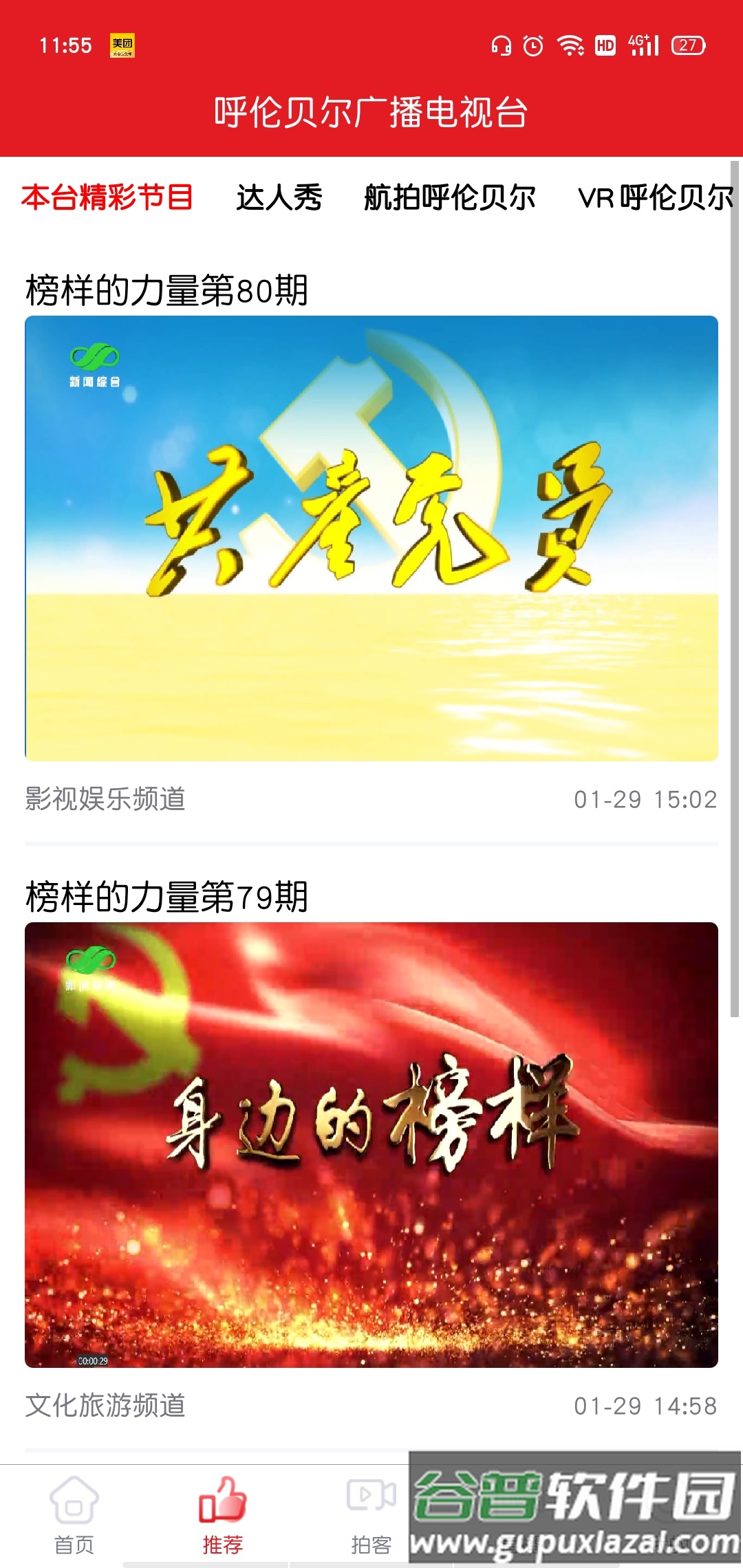Click the Wi-Fi icon in the status bar

571,45
